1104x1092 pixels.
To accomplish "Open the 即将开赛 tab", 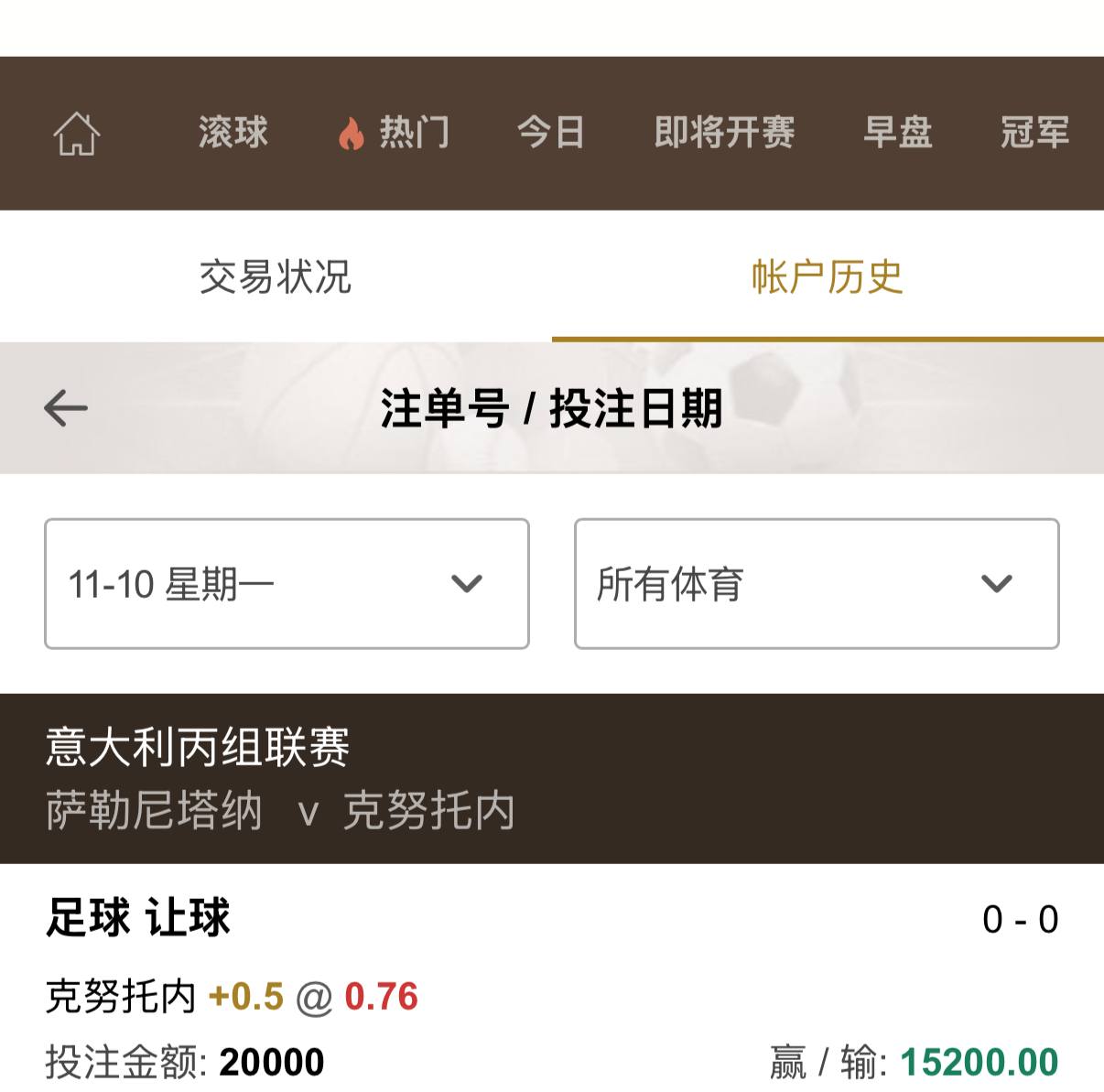I will [x=724, y=133].
